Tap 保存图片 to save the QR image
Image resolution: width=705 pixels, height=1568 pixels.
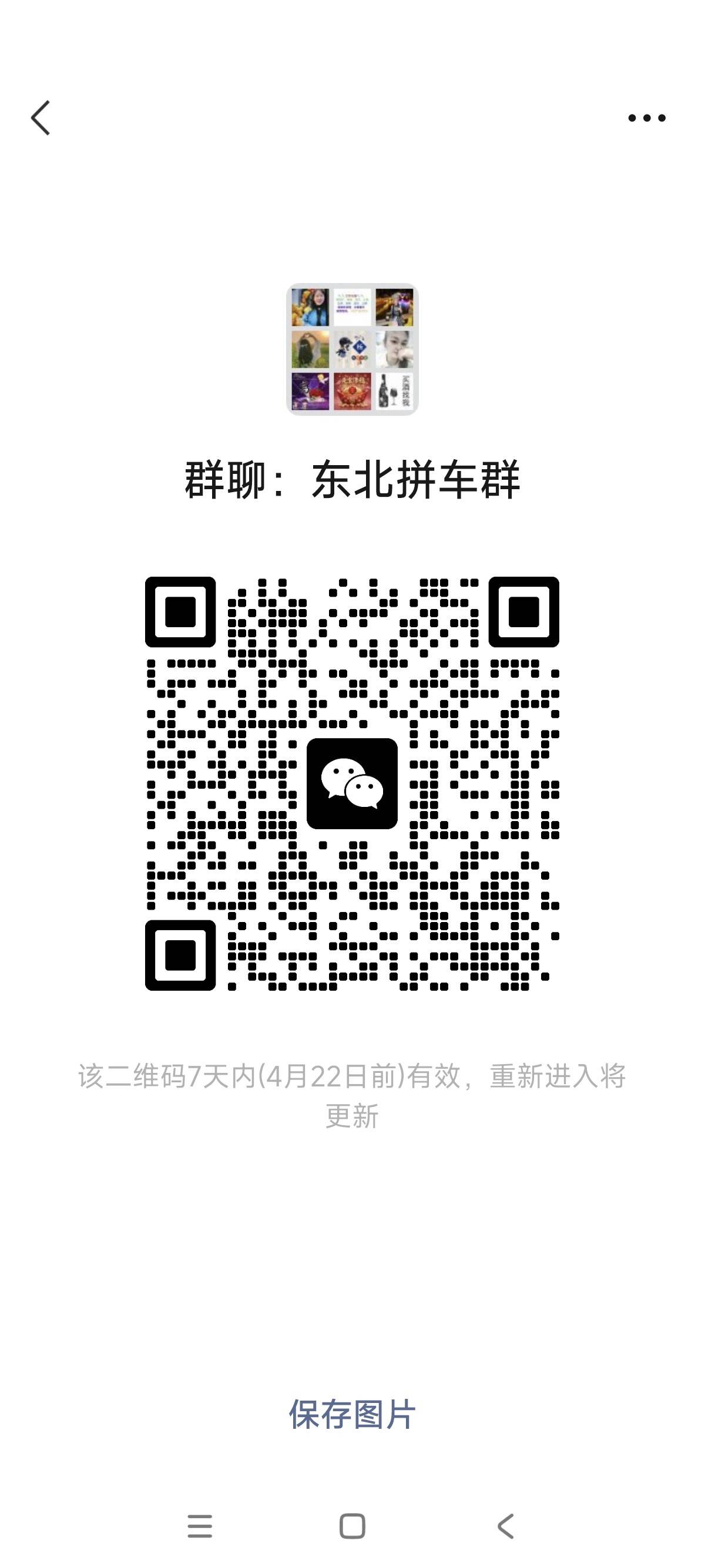pos(352,1414)
